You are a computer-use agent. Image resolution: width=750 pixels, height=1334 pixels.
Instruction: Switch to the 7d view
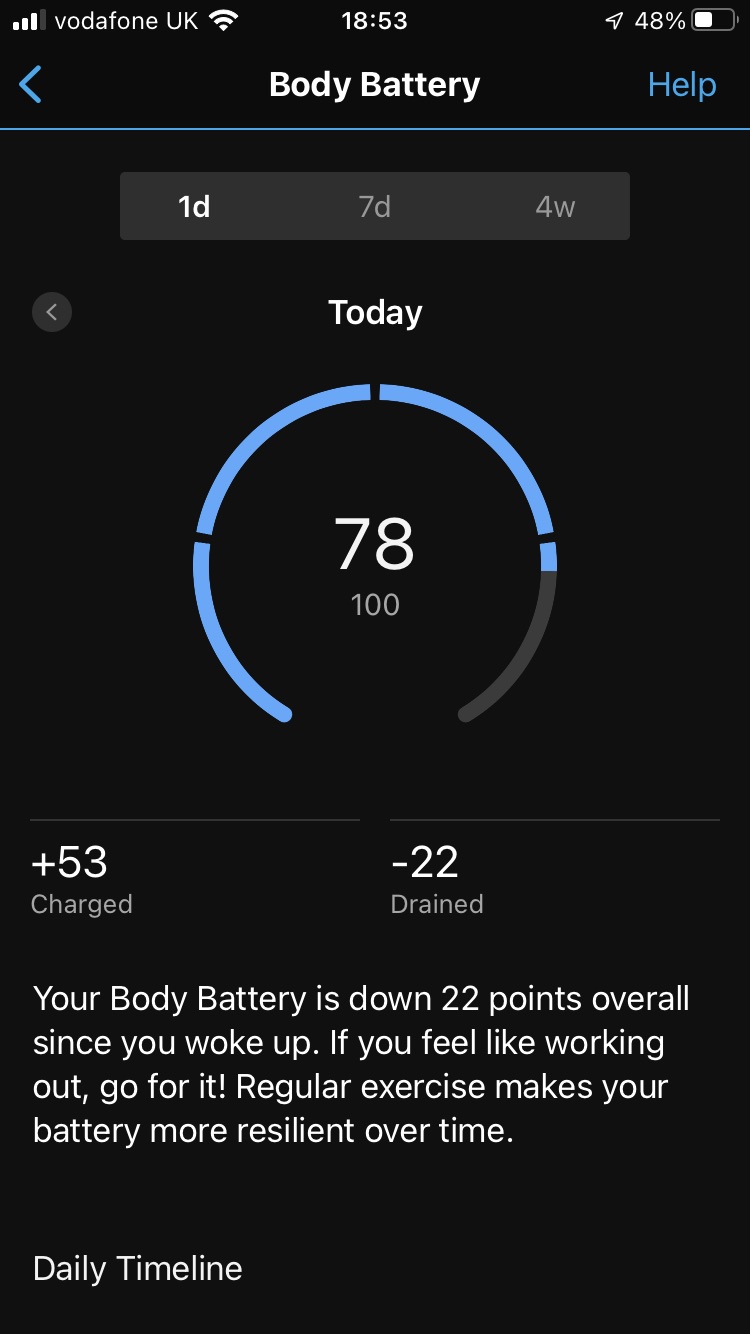click(x=374, y=207)
